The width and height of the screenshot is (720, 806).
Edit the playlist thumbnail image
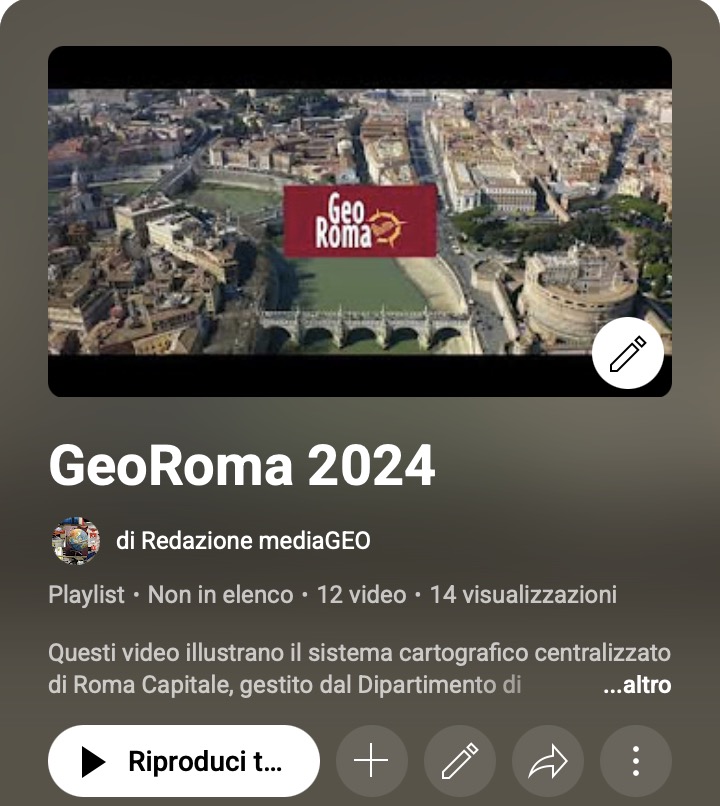[628, 353]
